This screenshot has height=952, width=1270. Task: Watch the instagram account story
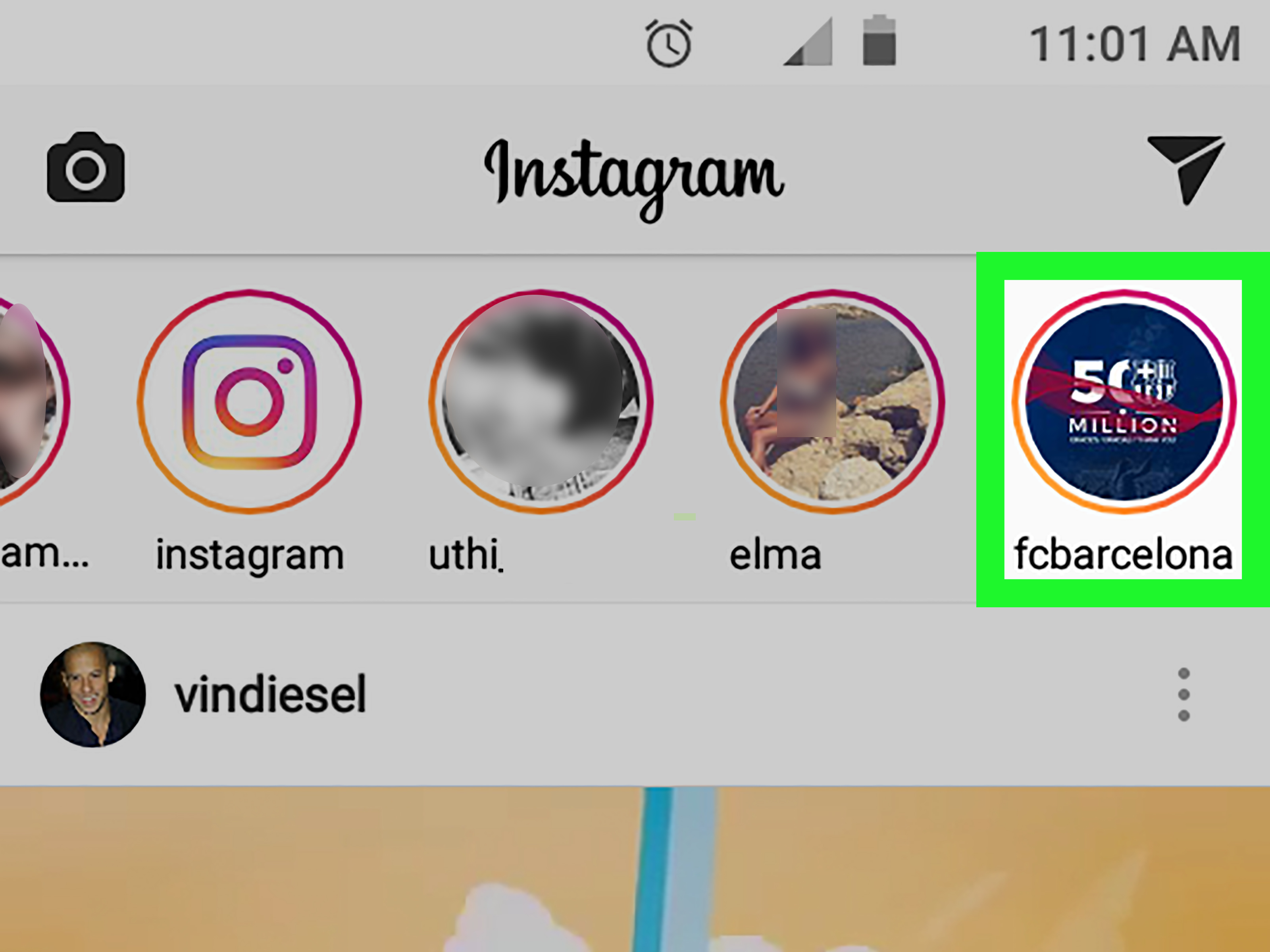point(249,402)
